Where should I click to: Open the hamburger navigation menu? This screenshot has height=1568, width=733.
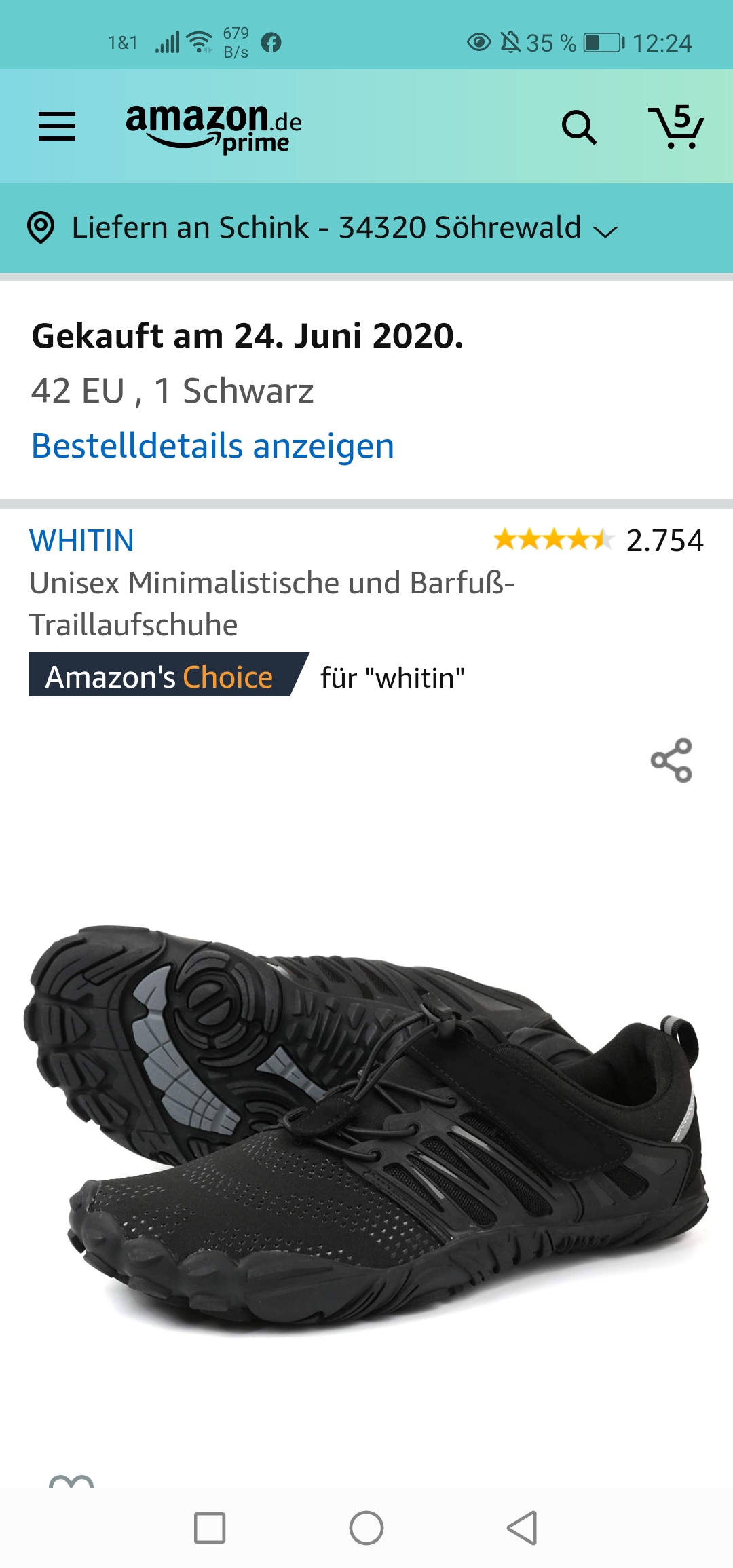57,126
